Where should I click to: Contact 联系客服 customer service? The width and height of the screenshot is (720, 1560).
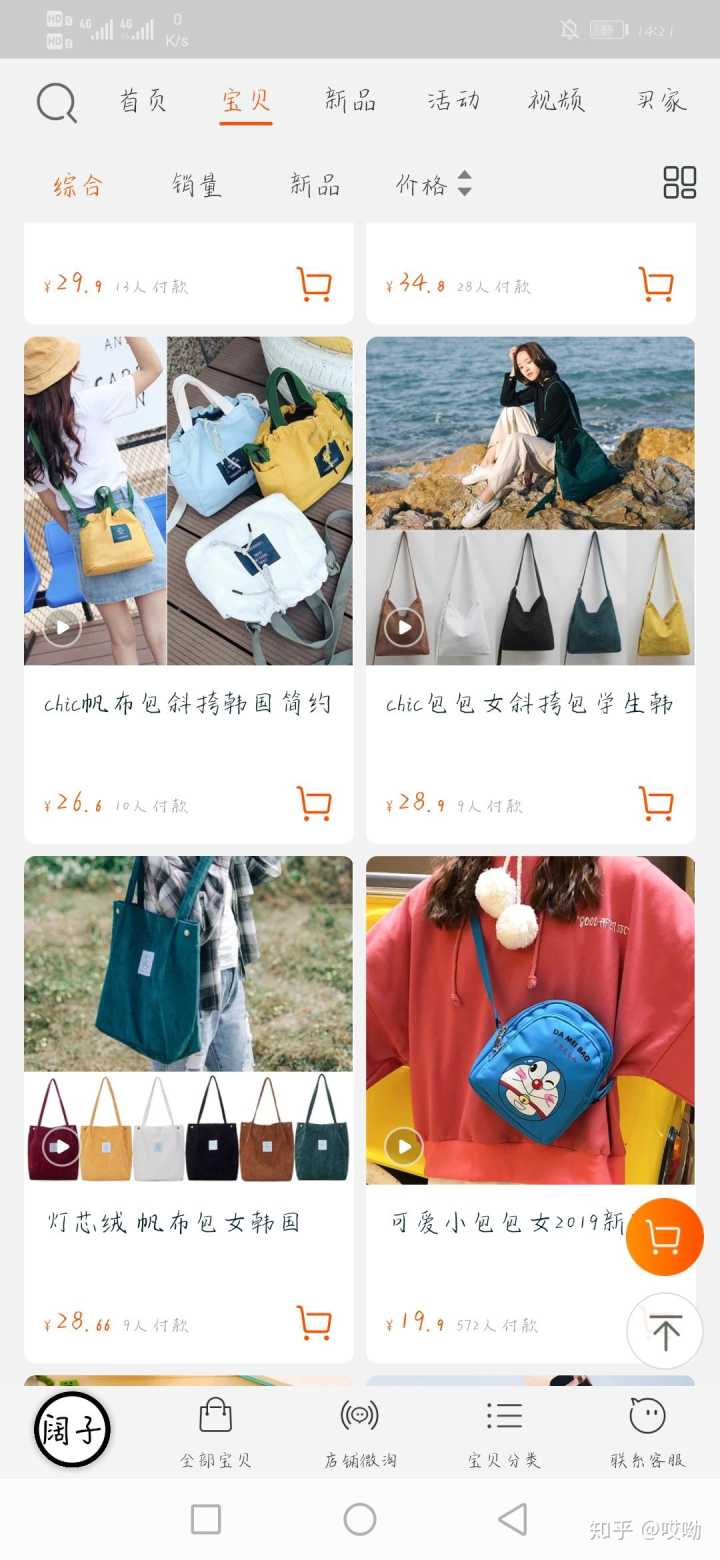(647, 1432)
